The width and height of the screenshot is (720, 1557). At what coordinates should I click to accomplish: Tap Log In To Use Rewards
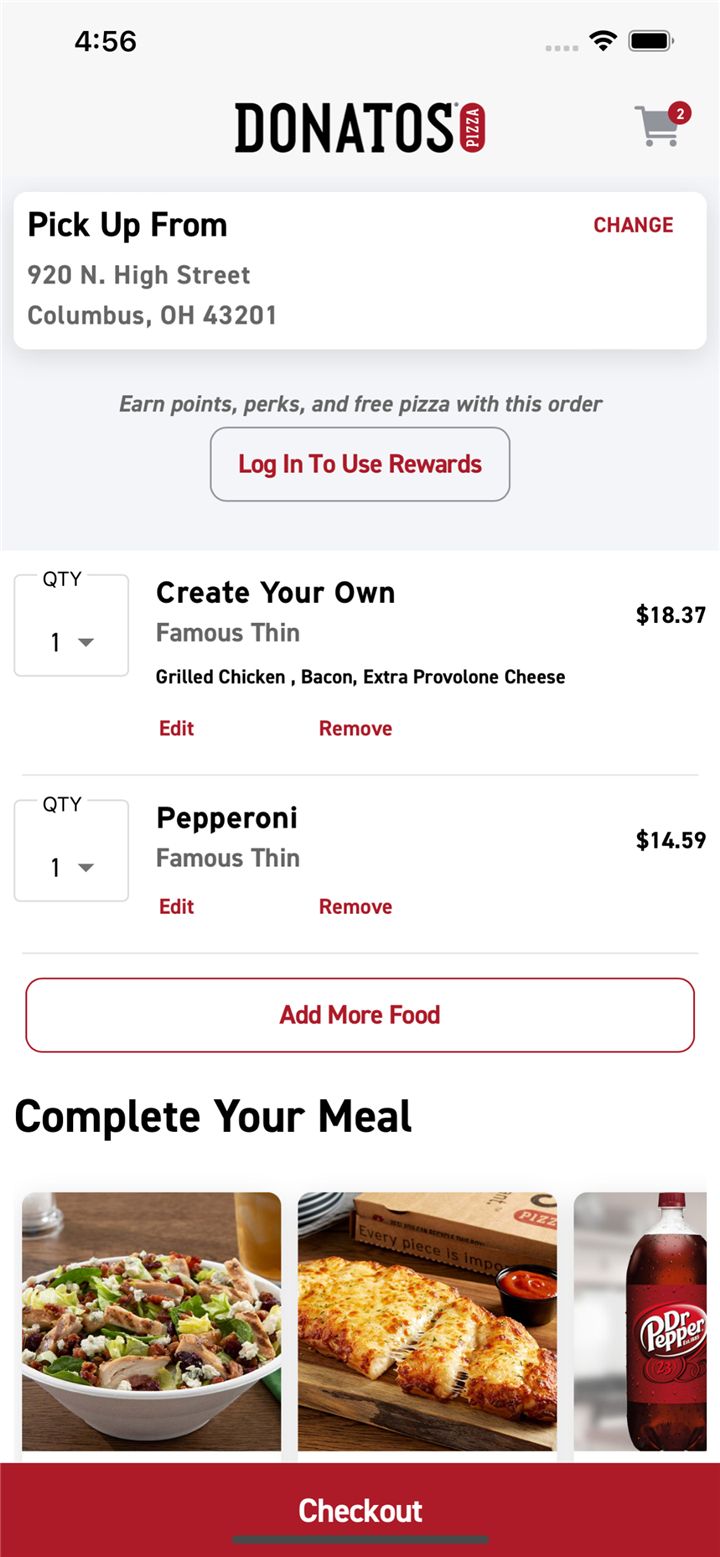coord(360,464)
